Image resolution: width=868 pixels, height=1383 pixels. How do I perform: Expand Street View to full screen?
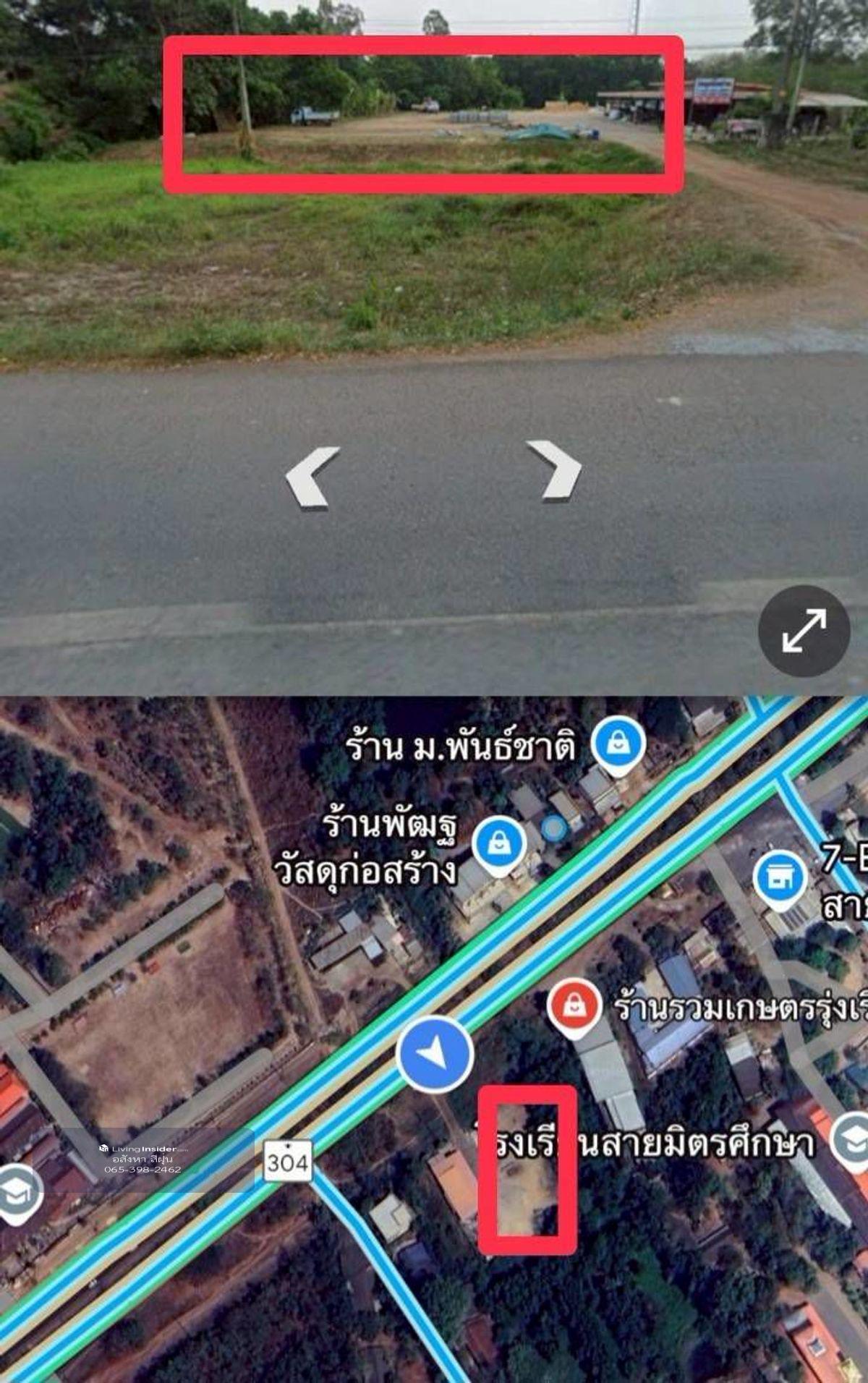(x=804, y=631)
